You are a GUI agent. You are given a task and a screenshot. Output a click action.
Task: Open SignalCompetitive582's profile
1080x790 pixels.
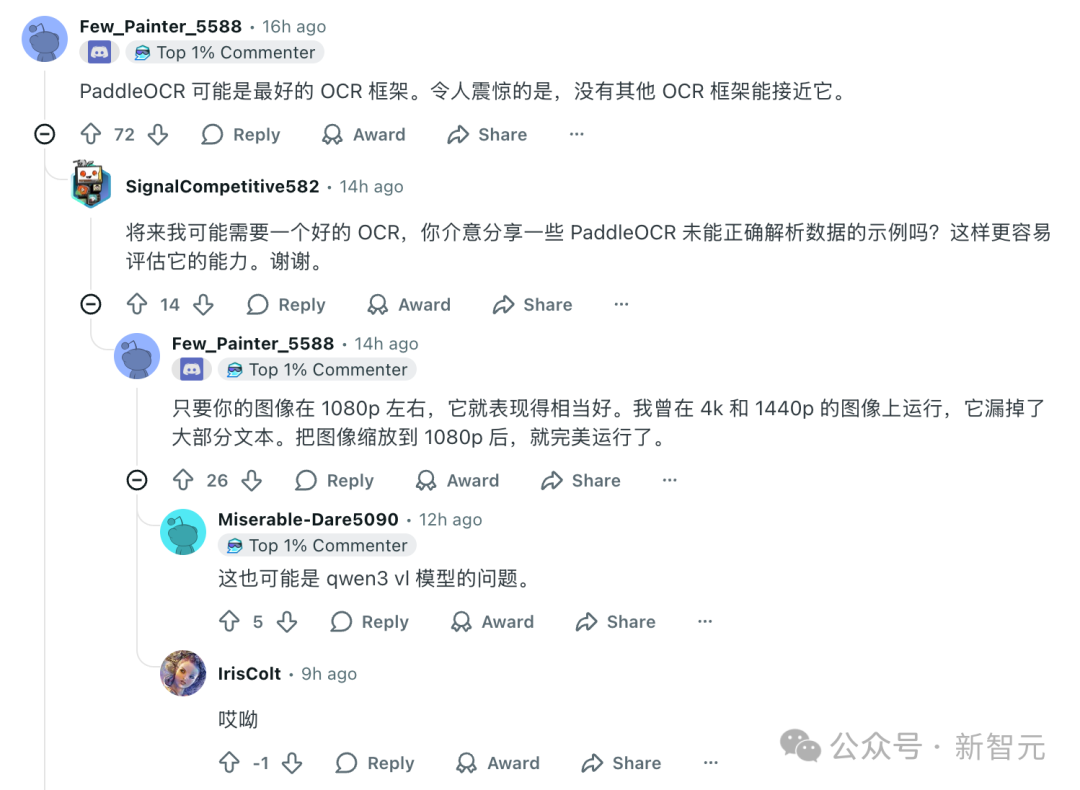pos(222,186)
